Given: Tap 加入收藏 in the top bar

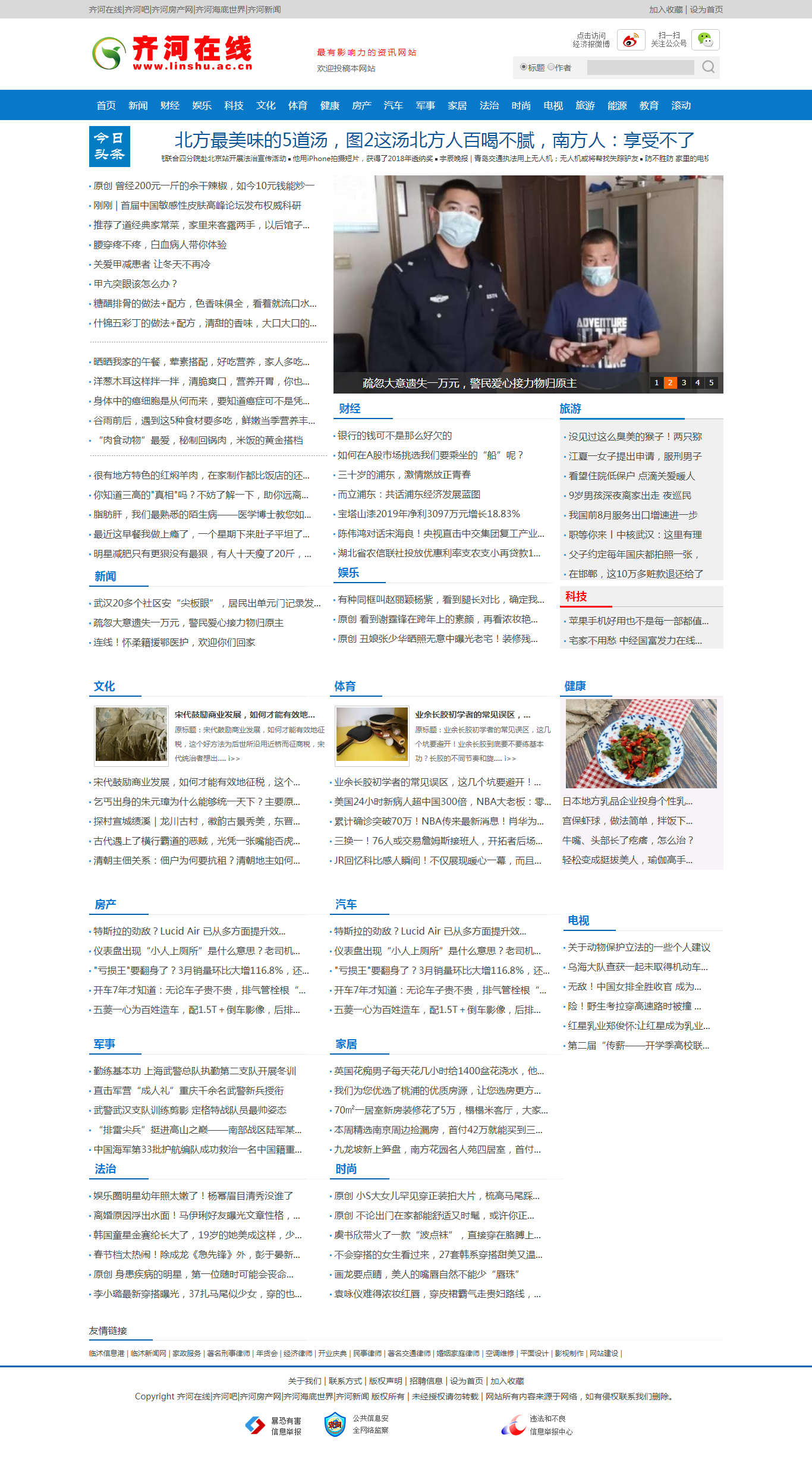Looking at the screenshot, I should [666, 10].
